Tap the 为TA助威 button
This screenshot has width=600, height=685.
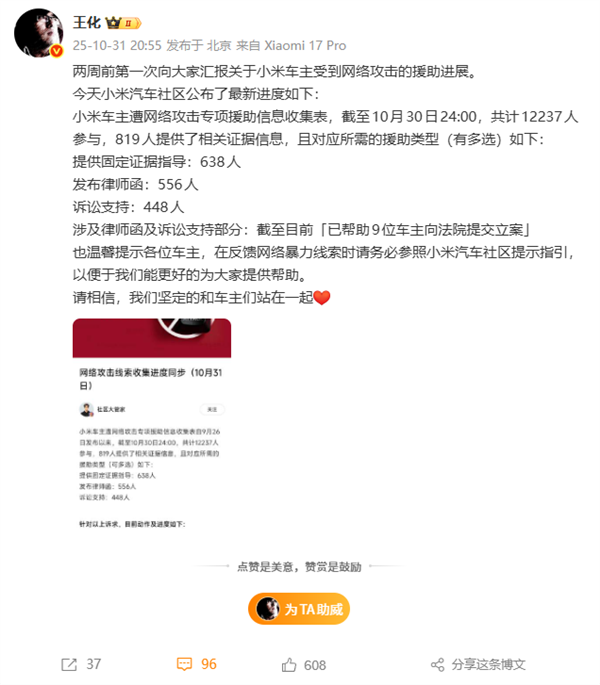(x=300, y=608)
